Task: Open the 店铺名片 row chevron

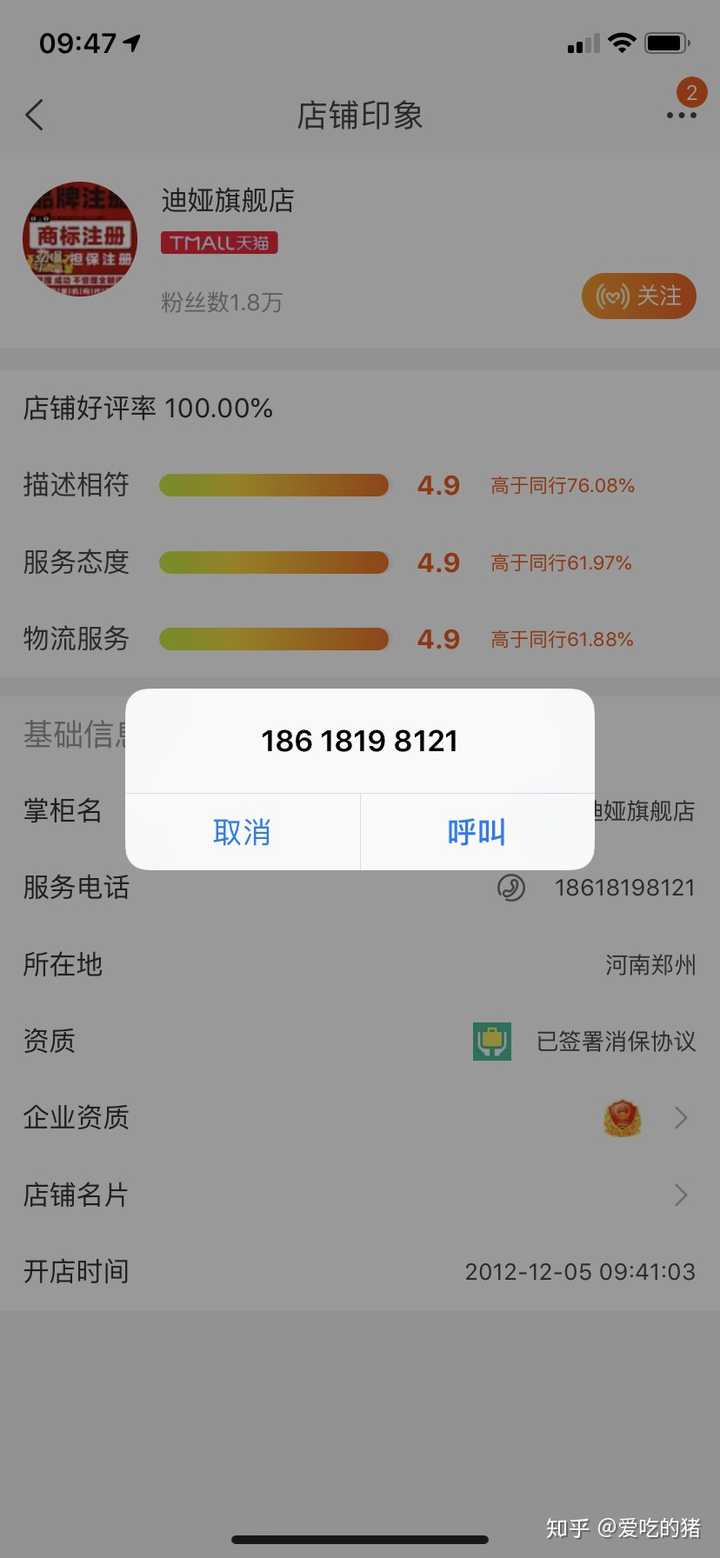Action: (681, 1195)
